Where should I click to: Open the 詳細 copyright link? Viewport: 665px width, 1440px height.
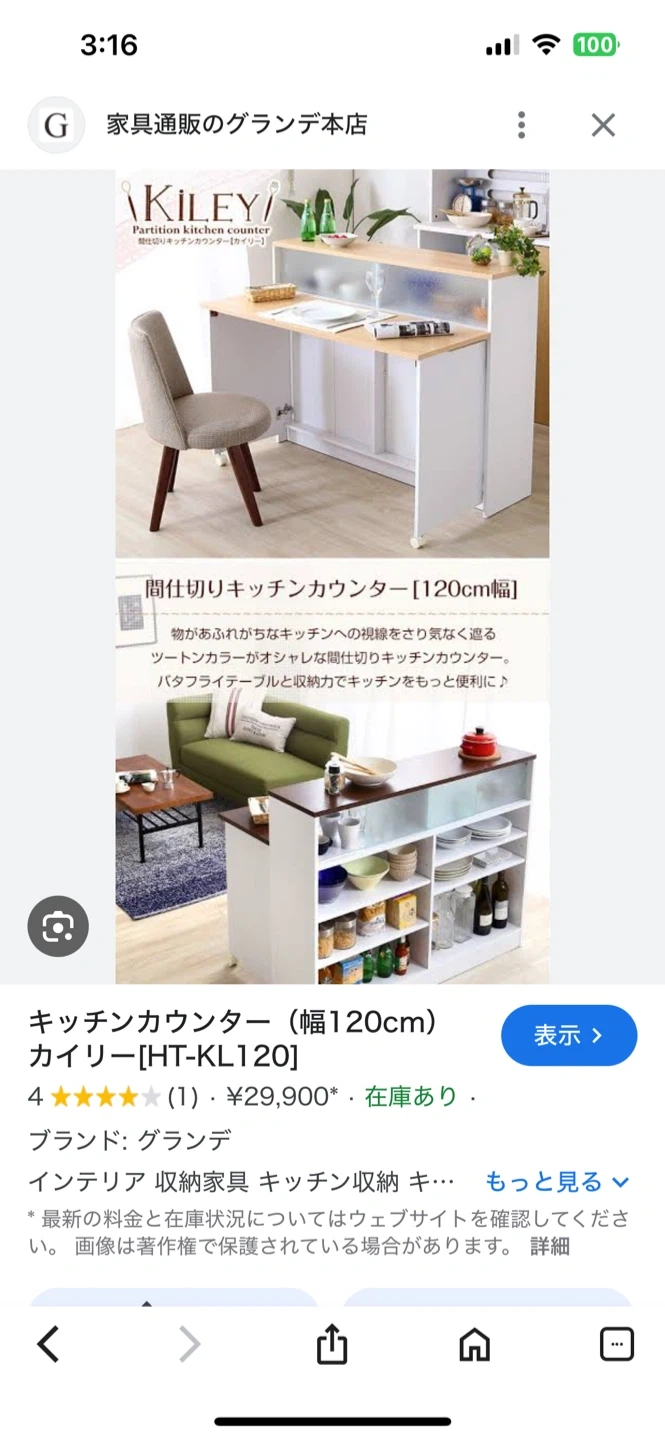point(550,1246)
